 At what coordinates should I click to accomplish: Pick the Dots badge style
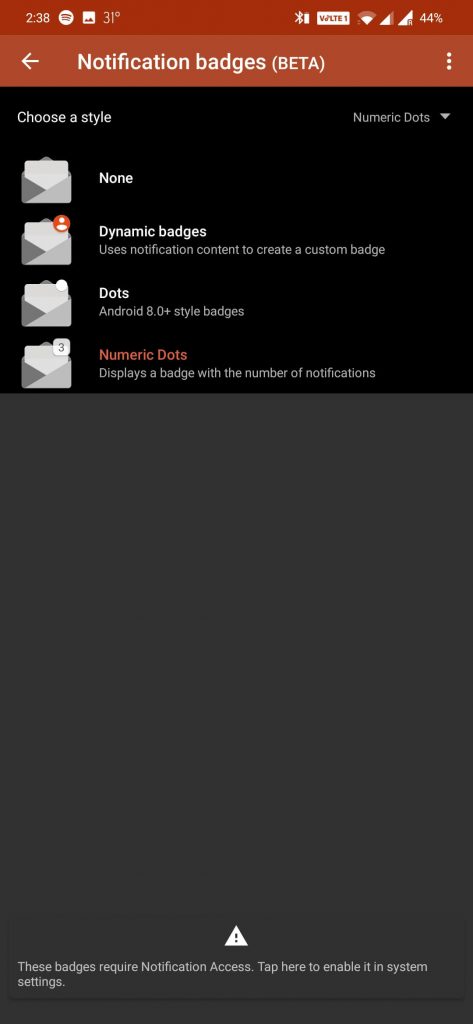tap(236, 302)
